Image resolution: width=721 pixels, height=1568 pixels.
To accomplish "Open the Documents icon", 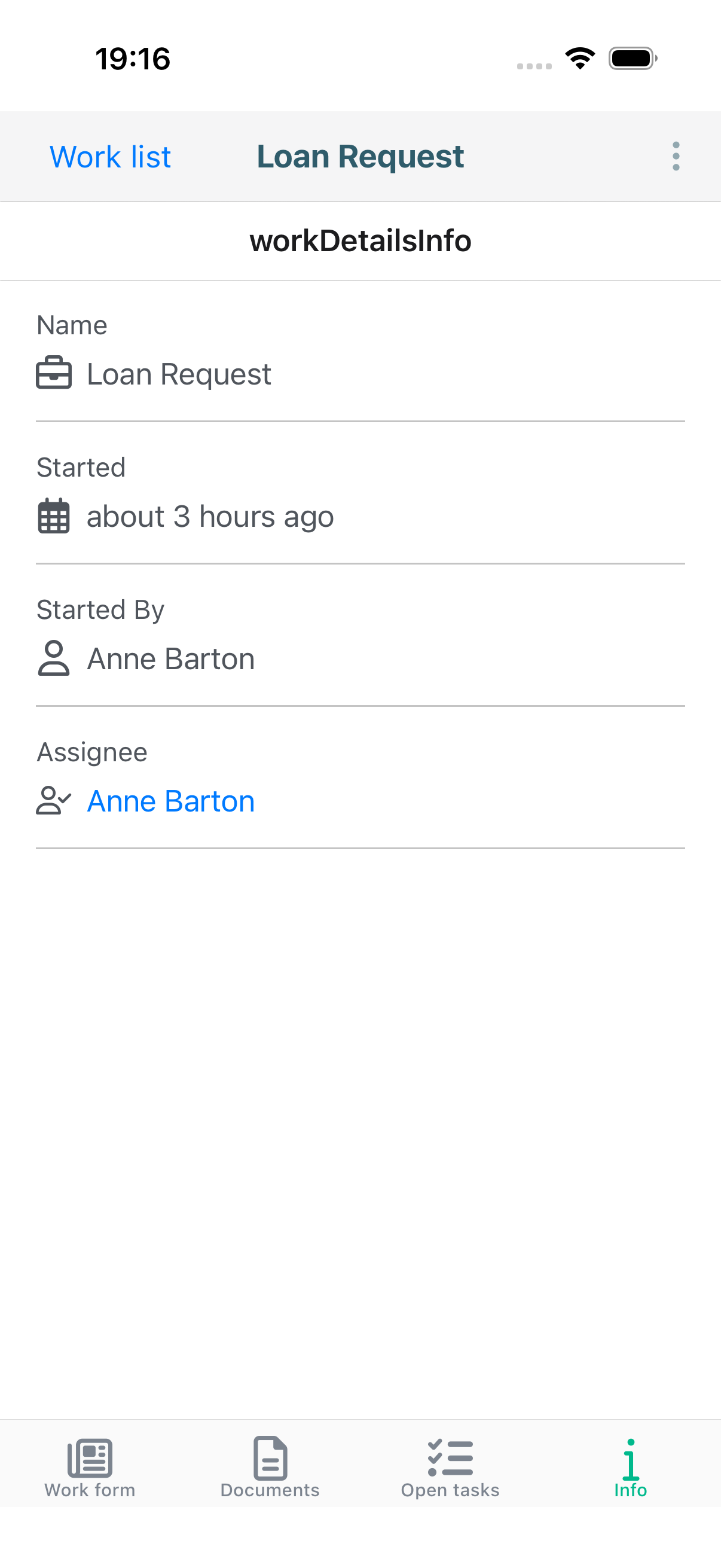I will pyautogui.click(x=270, y=1458).
